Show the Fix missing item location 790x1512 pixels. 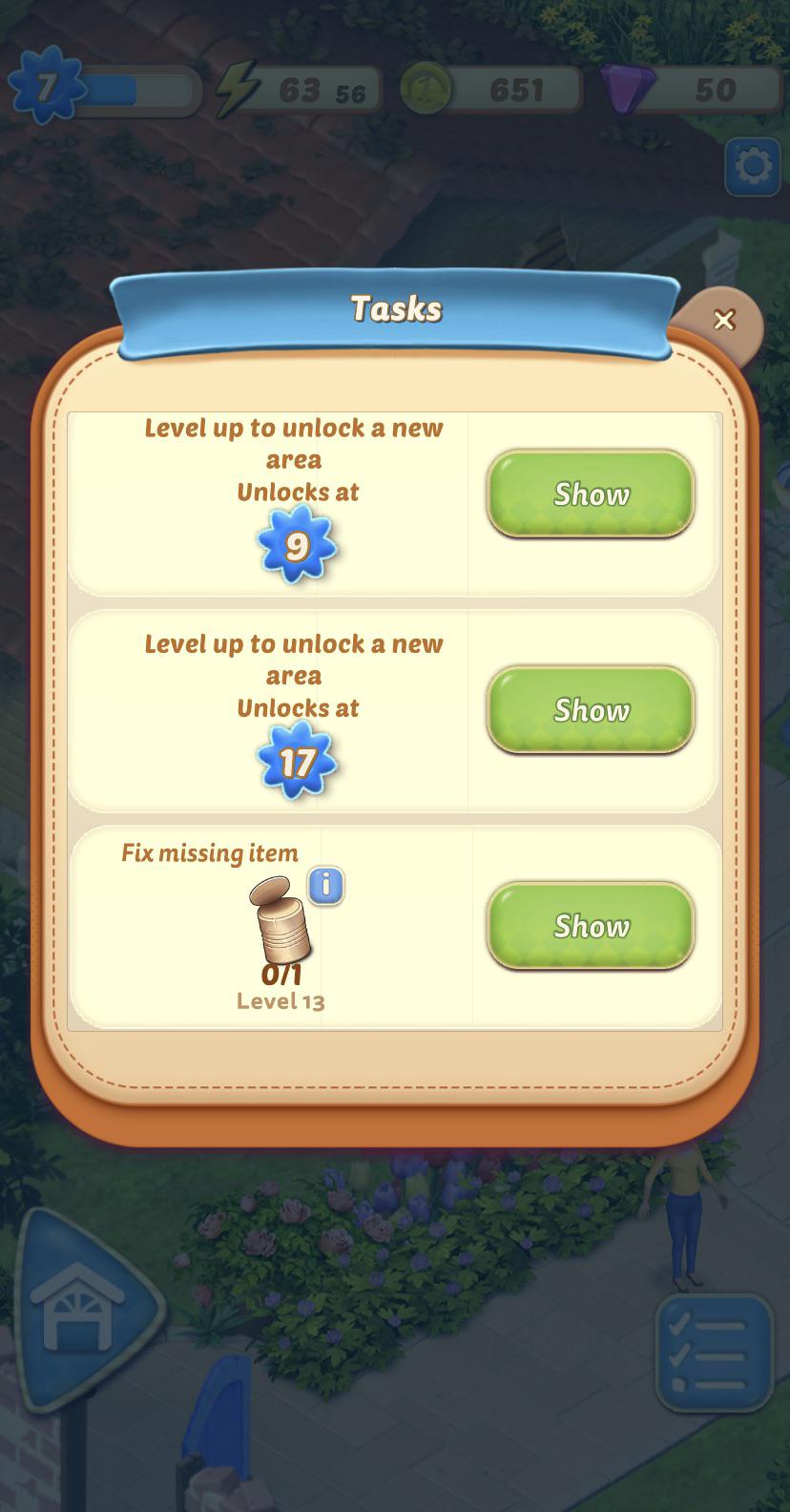point(590,926)
